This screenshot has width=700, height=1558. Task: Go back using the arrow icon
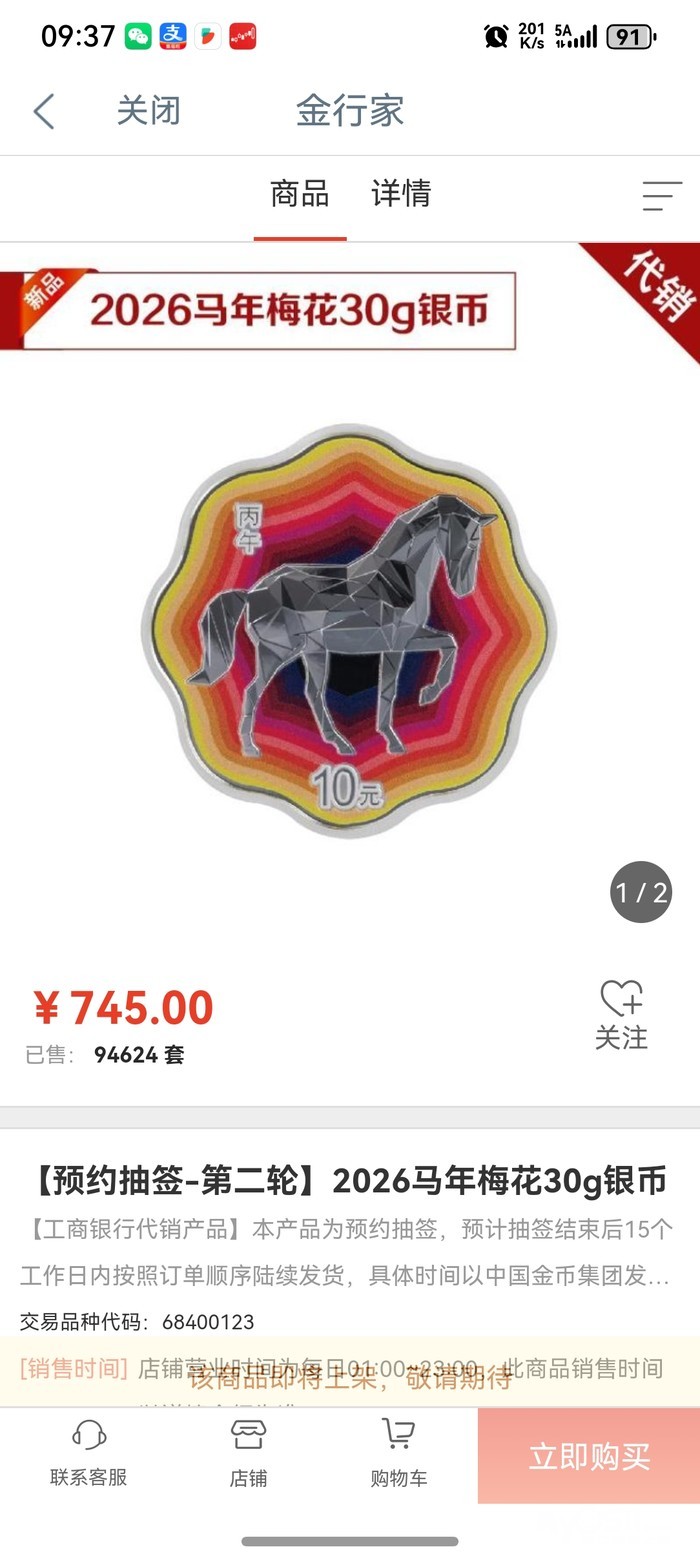(43, 111)
